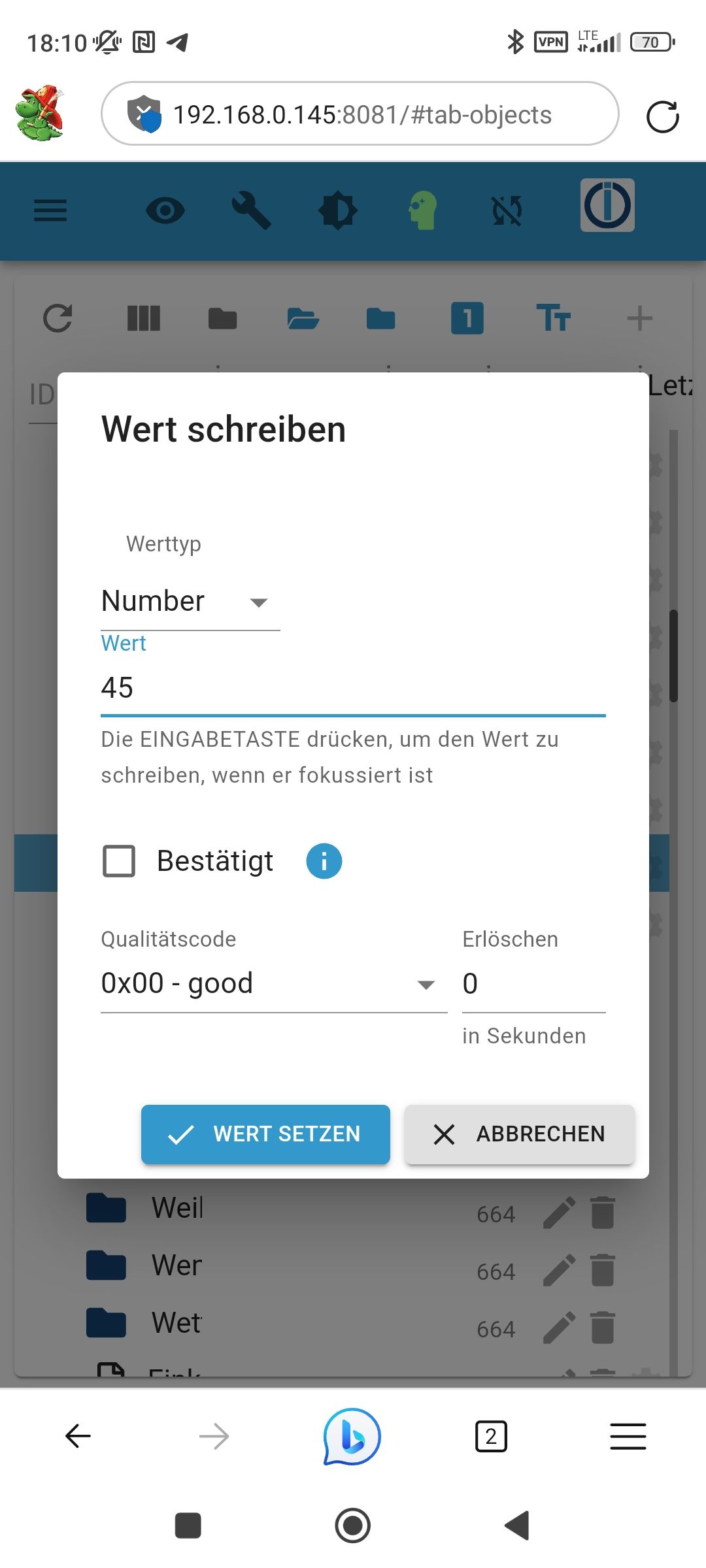Screen dimensions: 706x1568
Task: Confirm with the WERT SETZEN button
Action: (x=265, y=1134)
